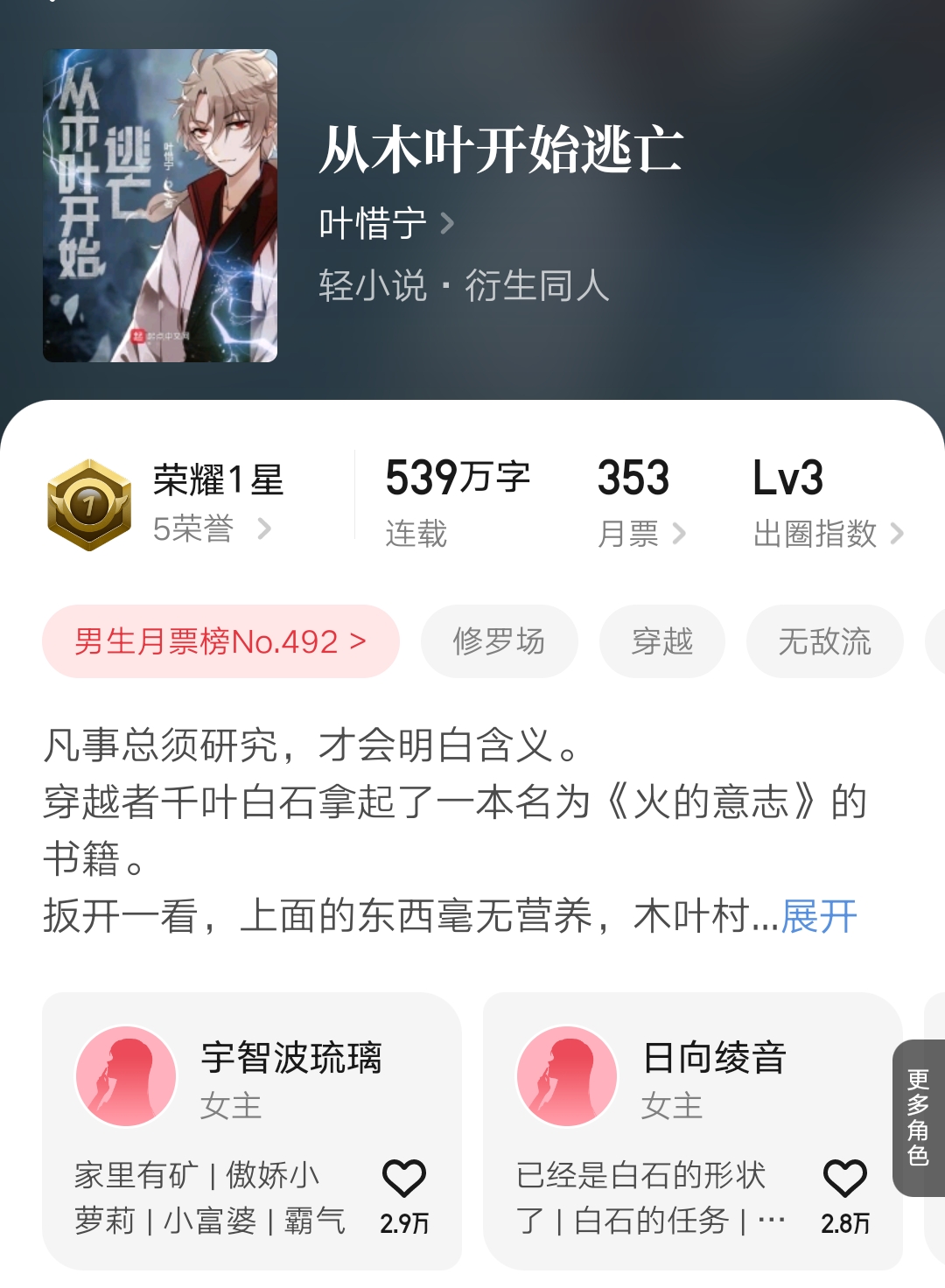The height and width of the screenshot is (1288, 945).
Task: Expand author details via 叶惜宁 chevron
Action: [448, 224]
